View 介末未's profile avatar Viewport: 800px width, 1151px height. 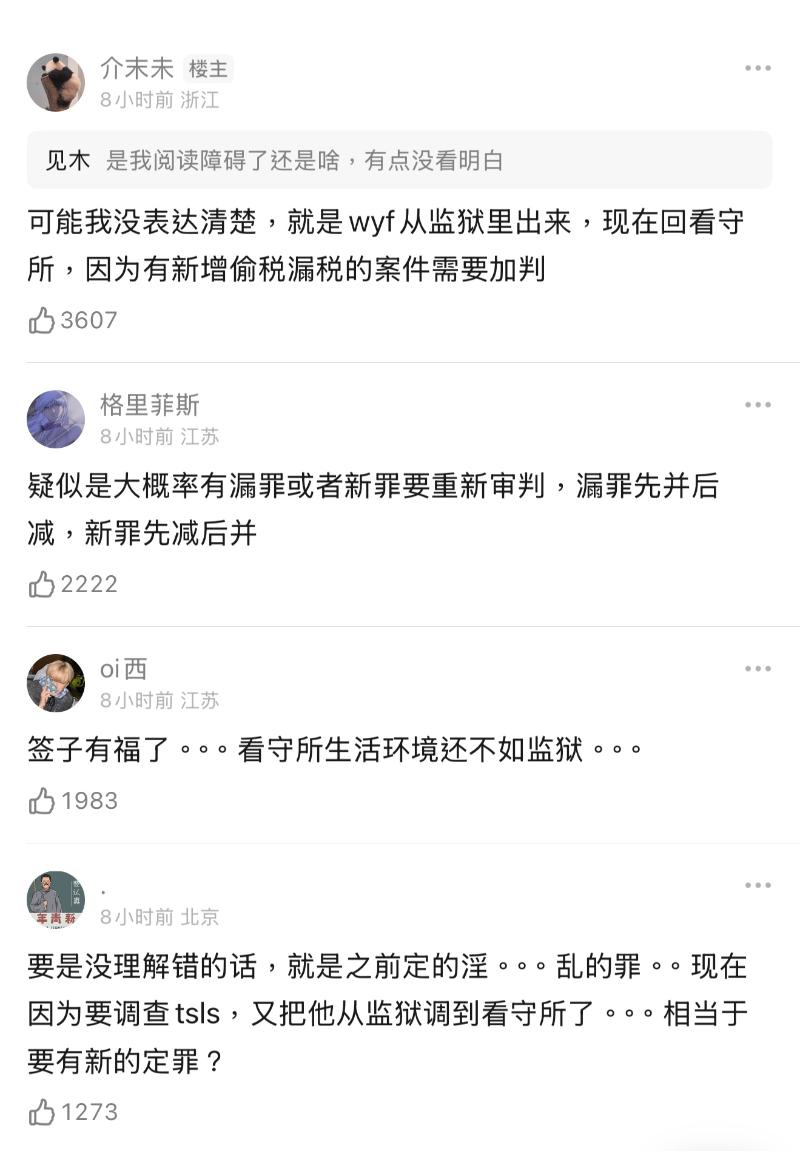pyautogui.click(x=56, y=82)
